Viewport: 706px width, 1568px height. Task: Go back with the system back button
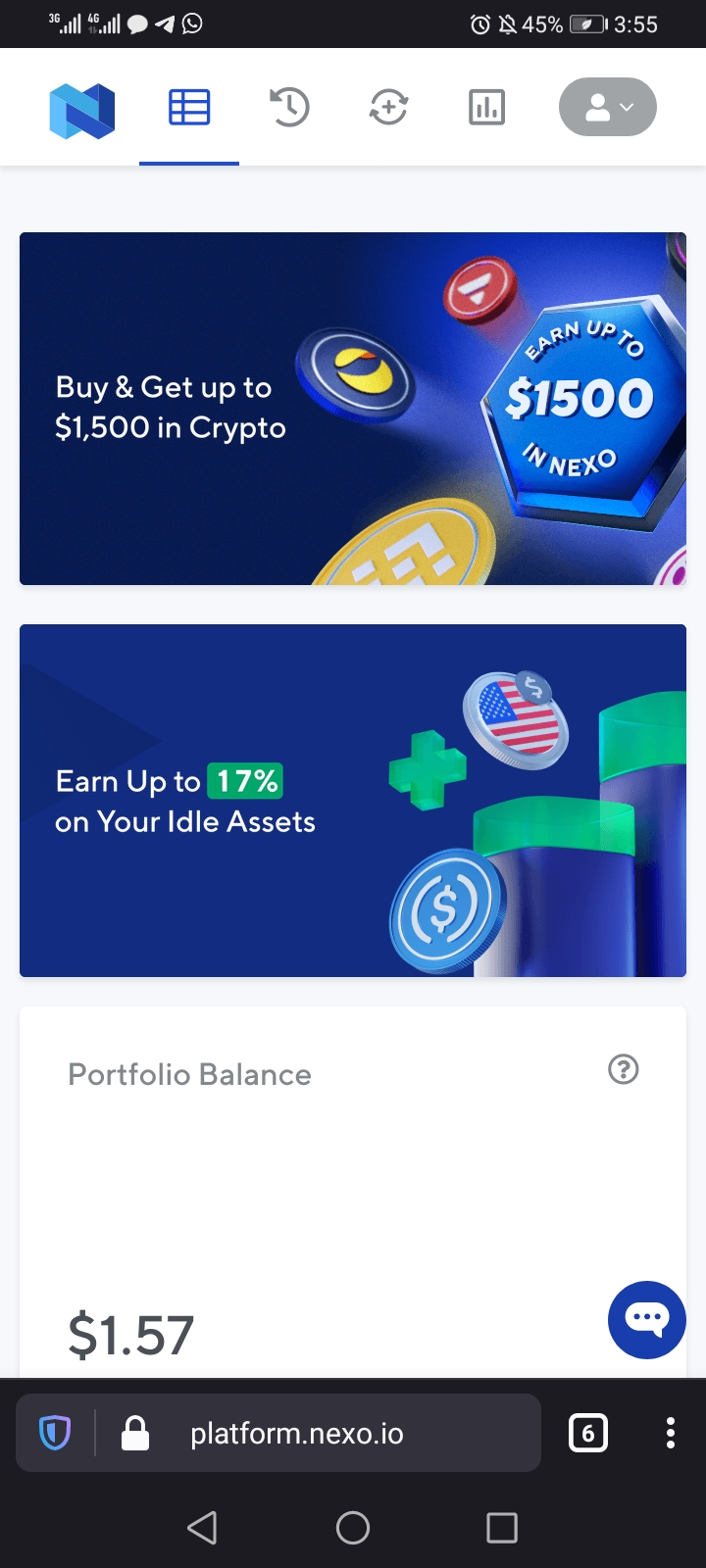tap(202, 1527)
